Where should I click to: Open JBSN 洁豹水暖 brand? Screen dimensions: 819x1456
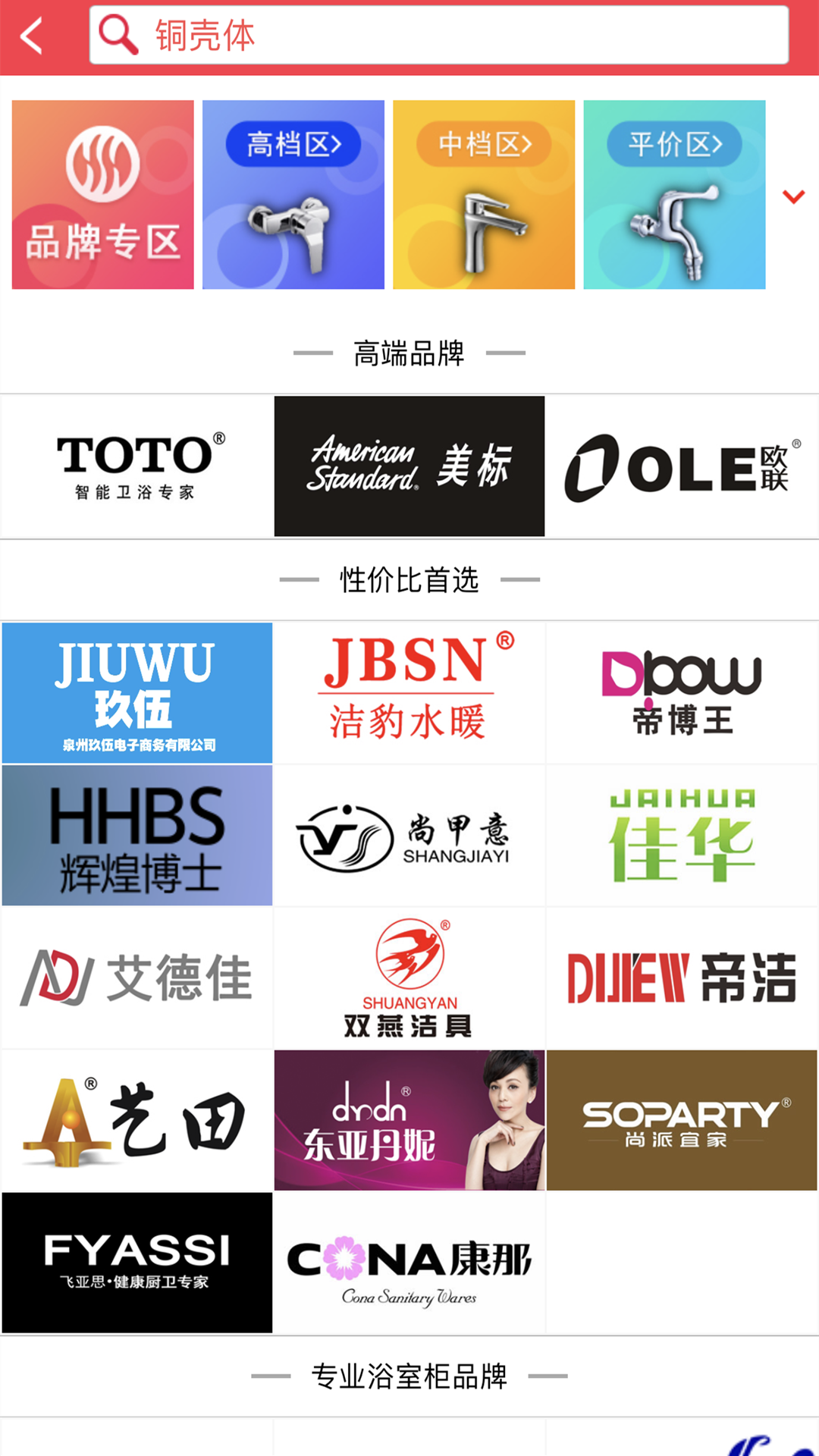click(409, 693)
